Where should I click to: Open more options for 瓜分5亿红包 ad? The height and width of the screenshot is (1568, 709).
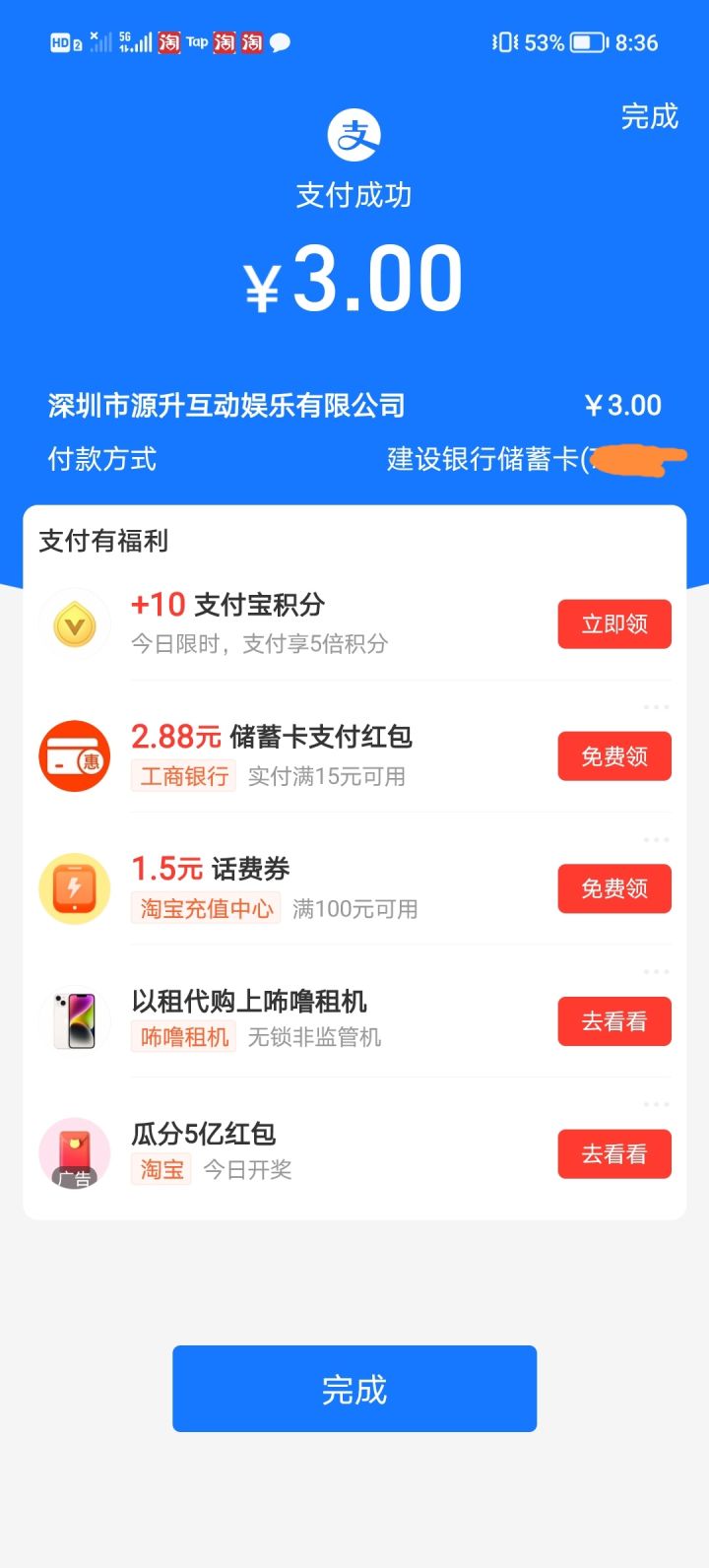coord(656,1104)
